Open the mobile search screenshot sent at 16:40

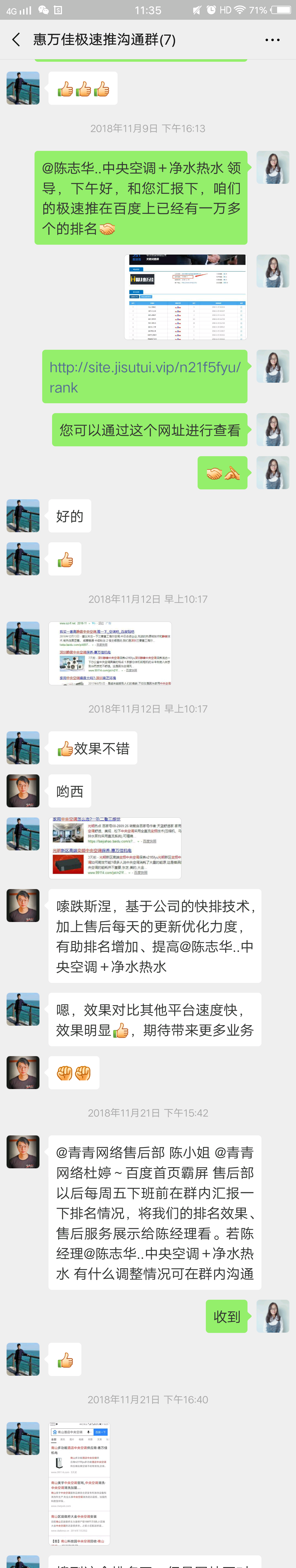[80, 1483]
